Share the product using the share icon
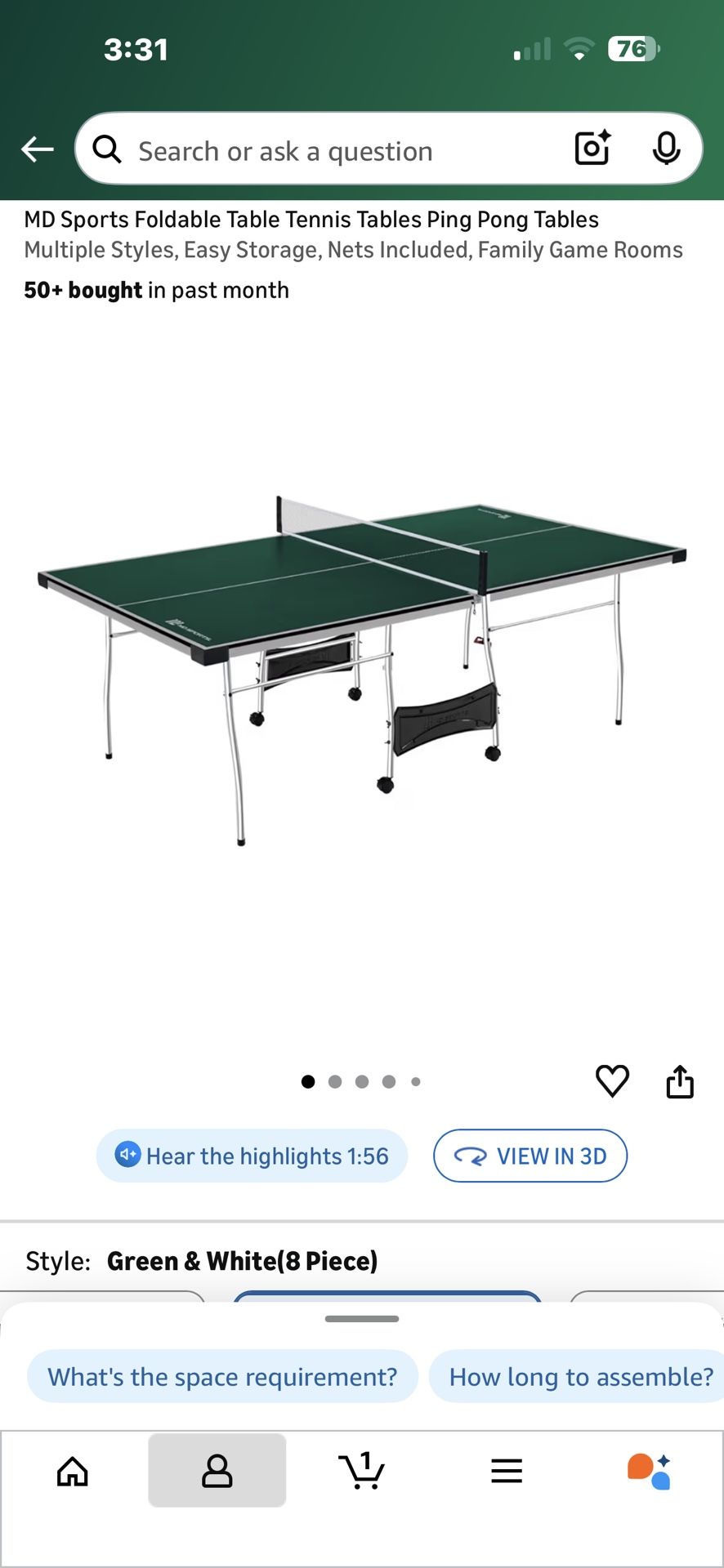The height and width of the screenshot is (1568, 724). click(679, 1080)
